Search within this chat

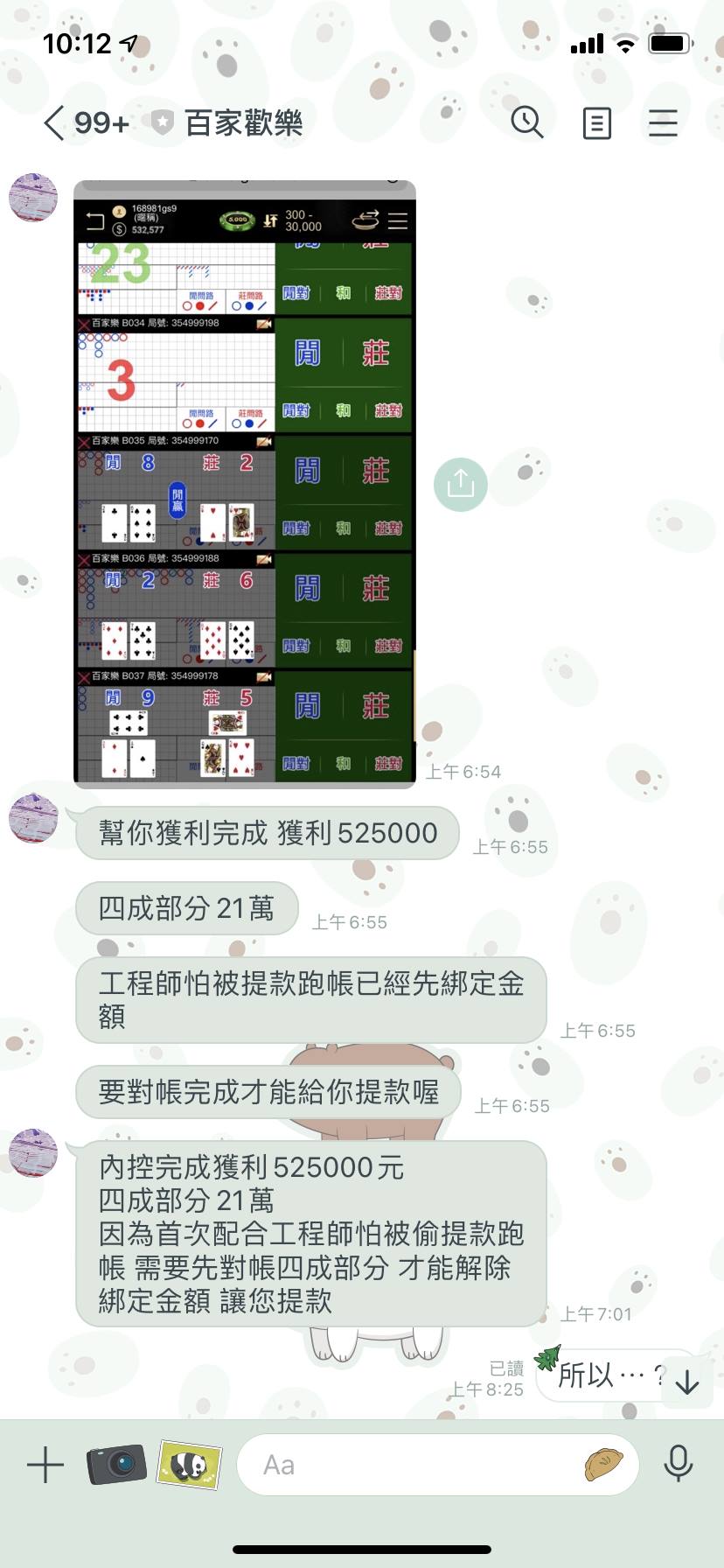point(527,123)
